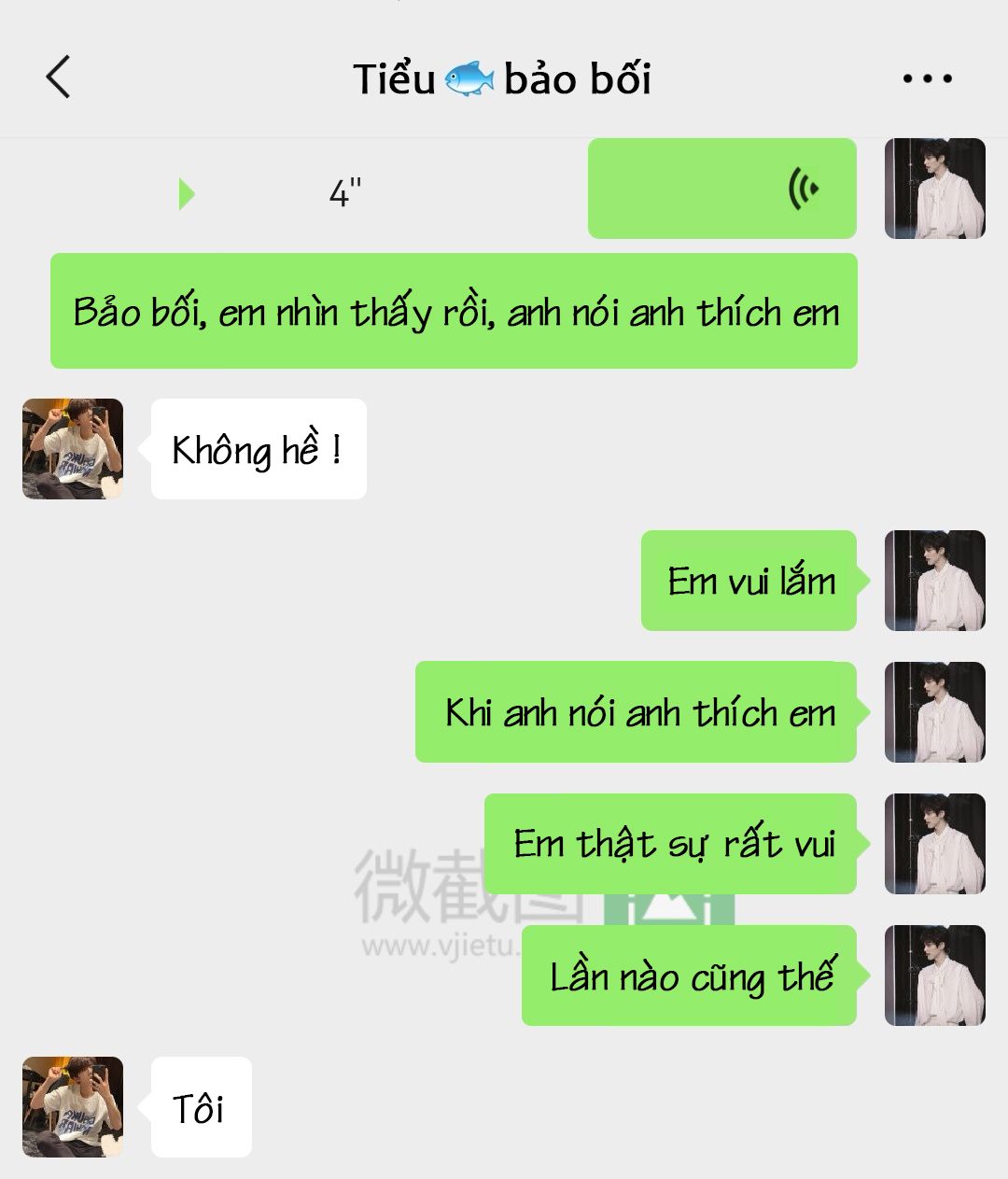Play the 4-second voice message

pyautogui.click(x=721, y=189)
